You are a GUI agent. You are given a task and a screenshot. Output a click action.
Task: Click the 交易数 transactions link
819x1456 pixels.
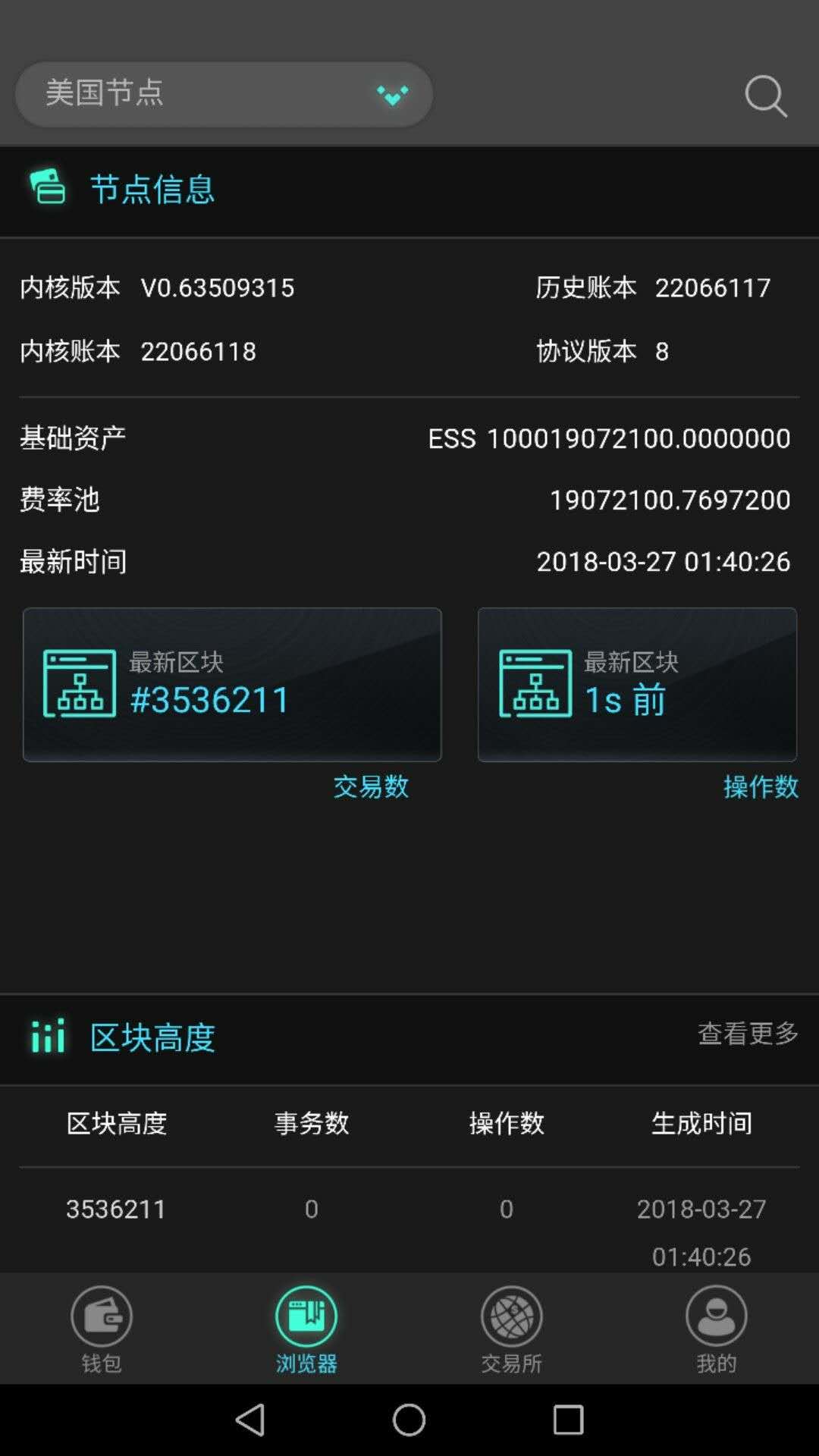(371, 788)
